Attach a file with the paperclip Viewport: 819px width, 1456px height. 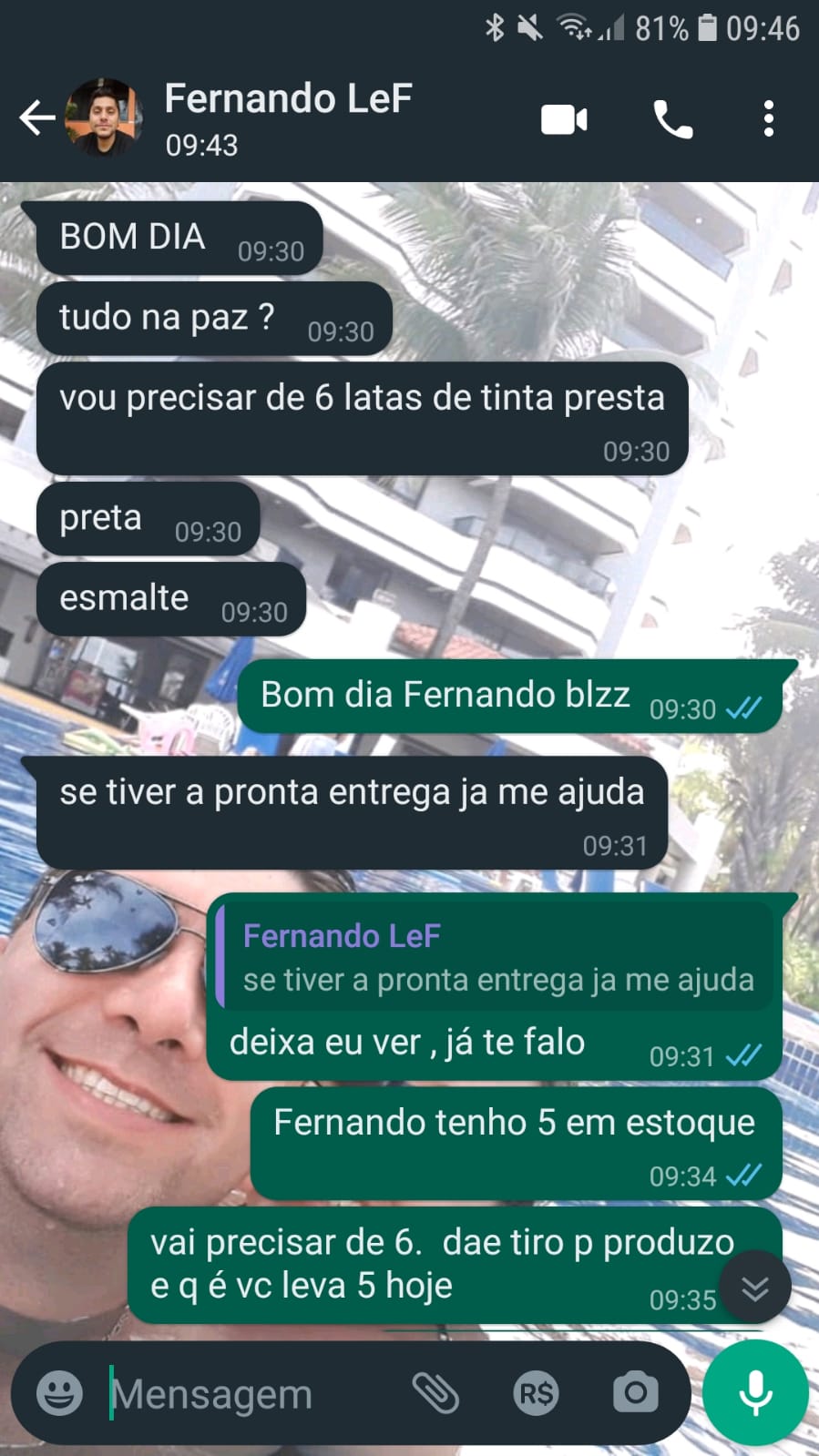point(436,1393)
